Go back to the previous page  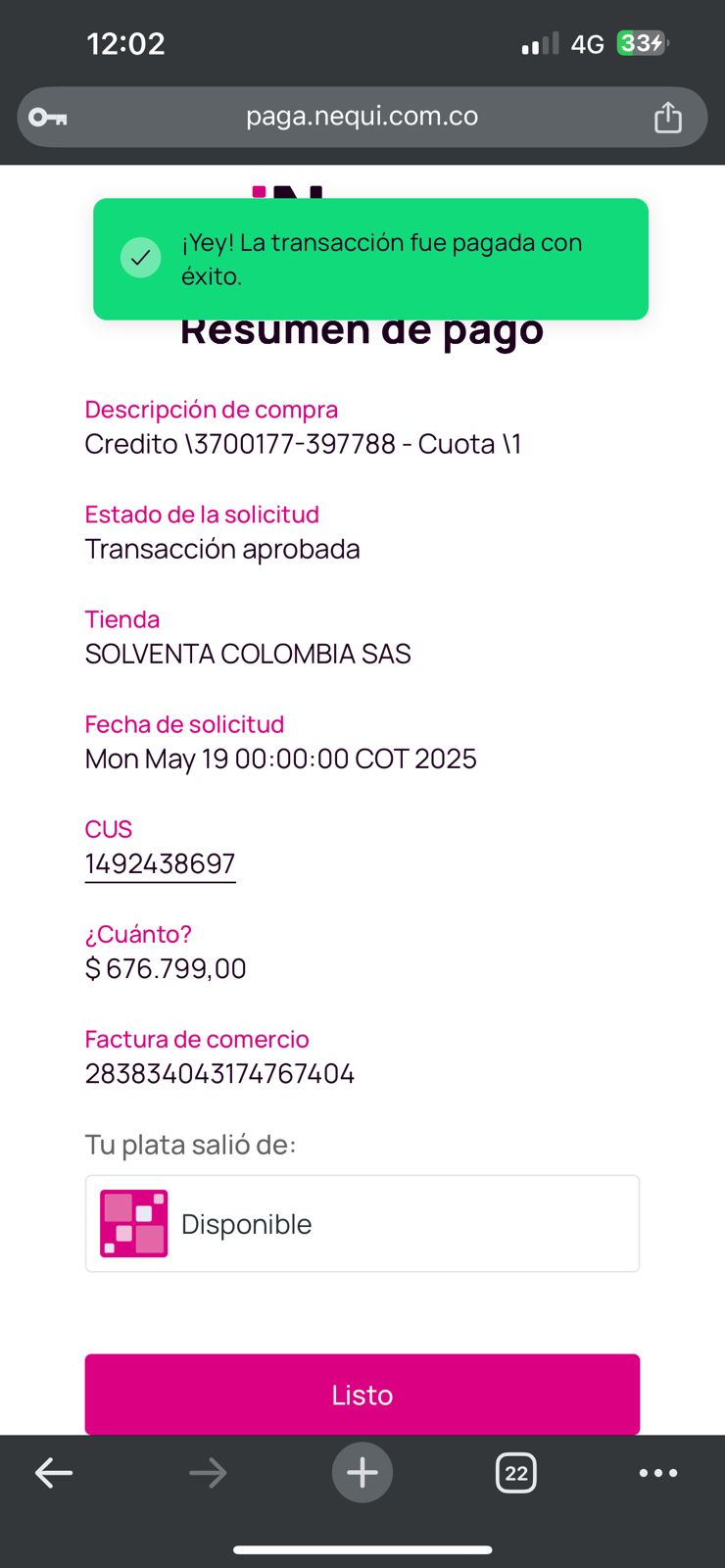[54, 1472]
